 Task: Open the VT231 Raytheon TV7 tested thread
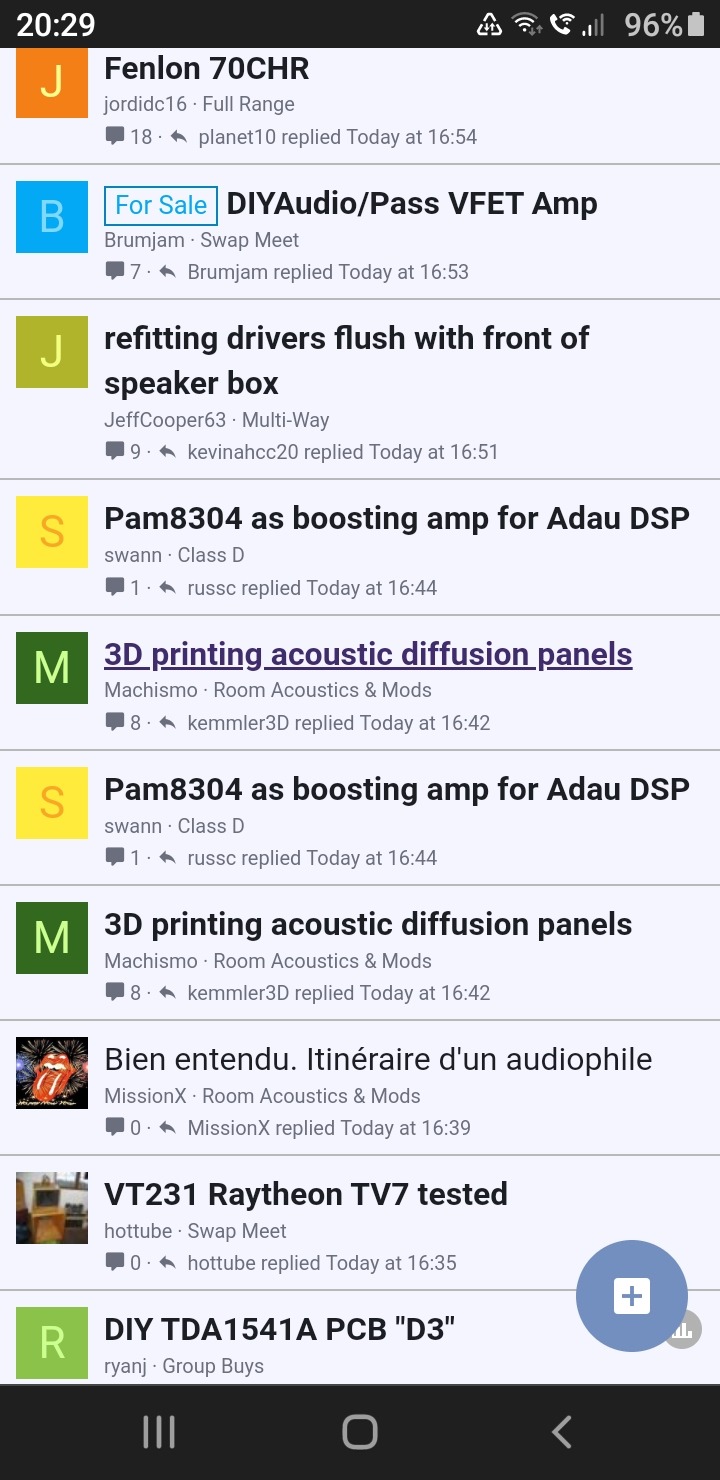[x=306, y=1194]
